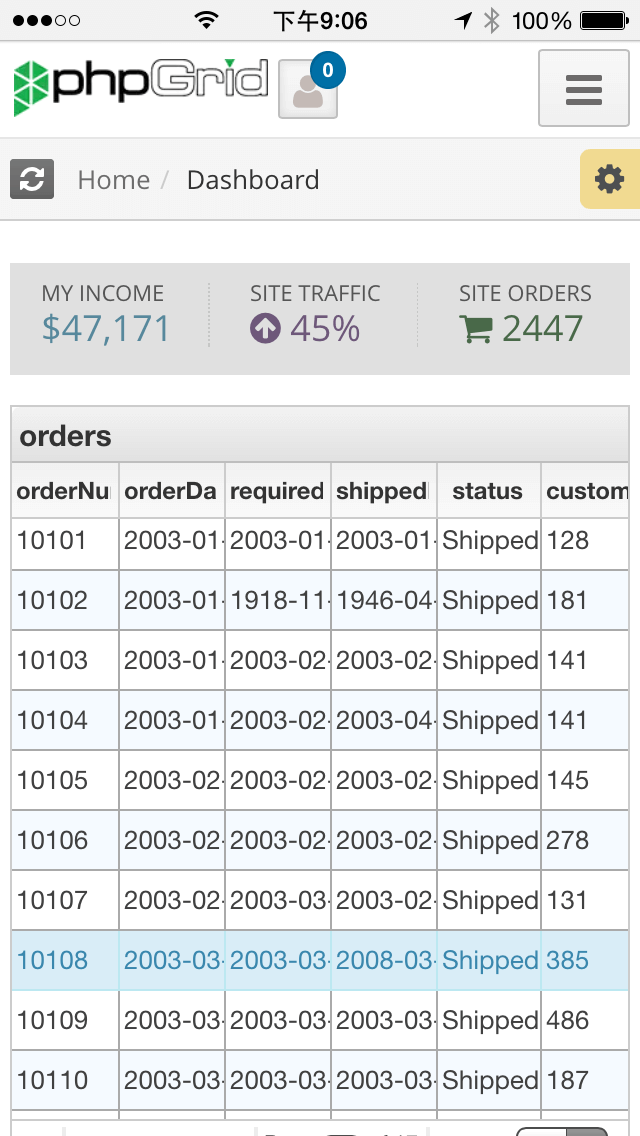Select order row 10110
The image size is (640, 1136).
pyautogui.click(x=320, y=1080)
